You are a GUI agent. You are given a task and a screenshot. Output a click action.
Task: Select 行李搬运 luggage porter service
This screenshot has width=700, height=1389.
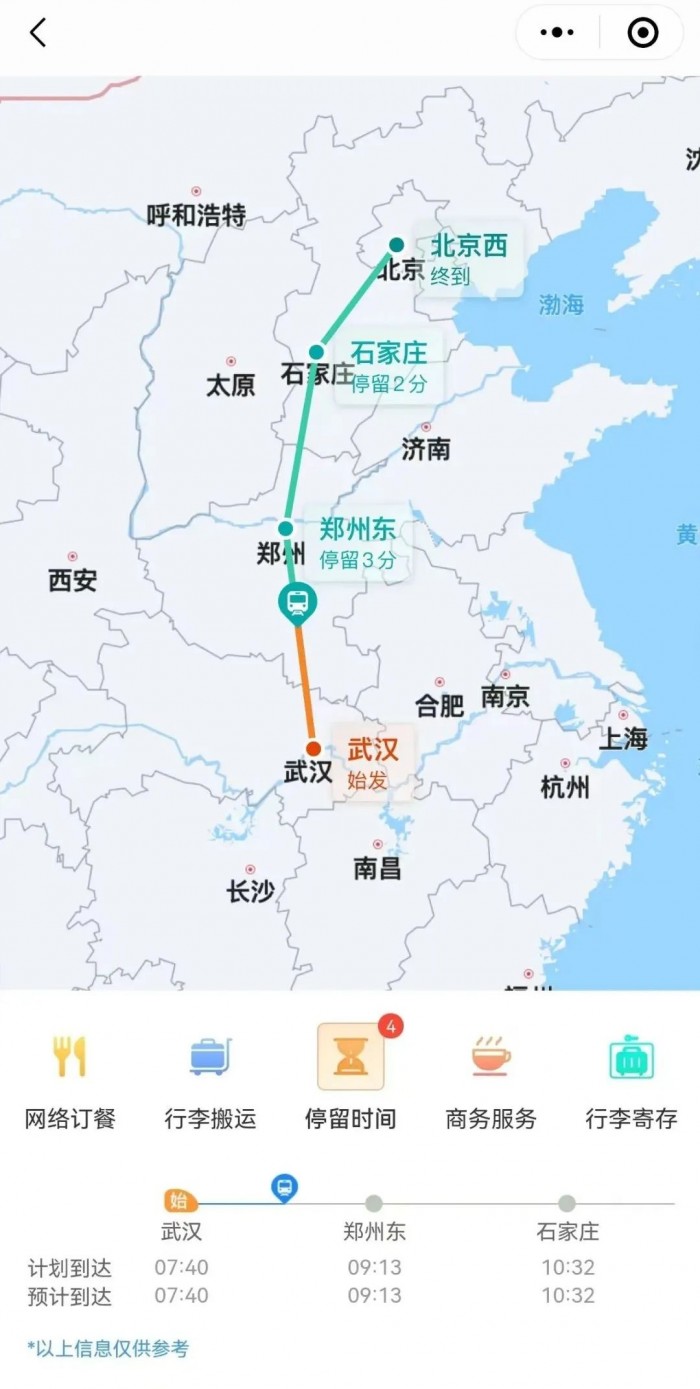point(210,1080)
